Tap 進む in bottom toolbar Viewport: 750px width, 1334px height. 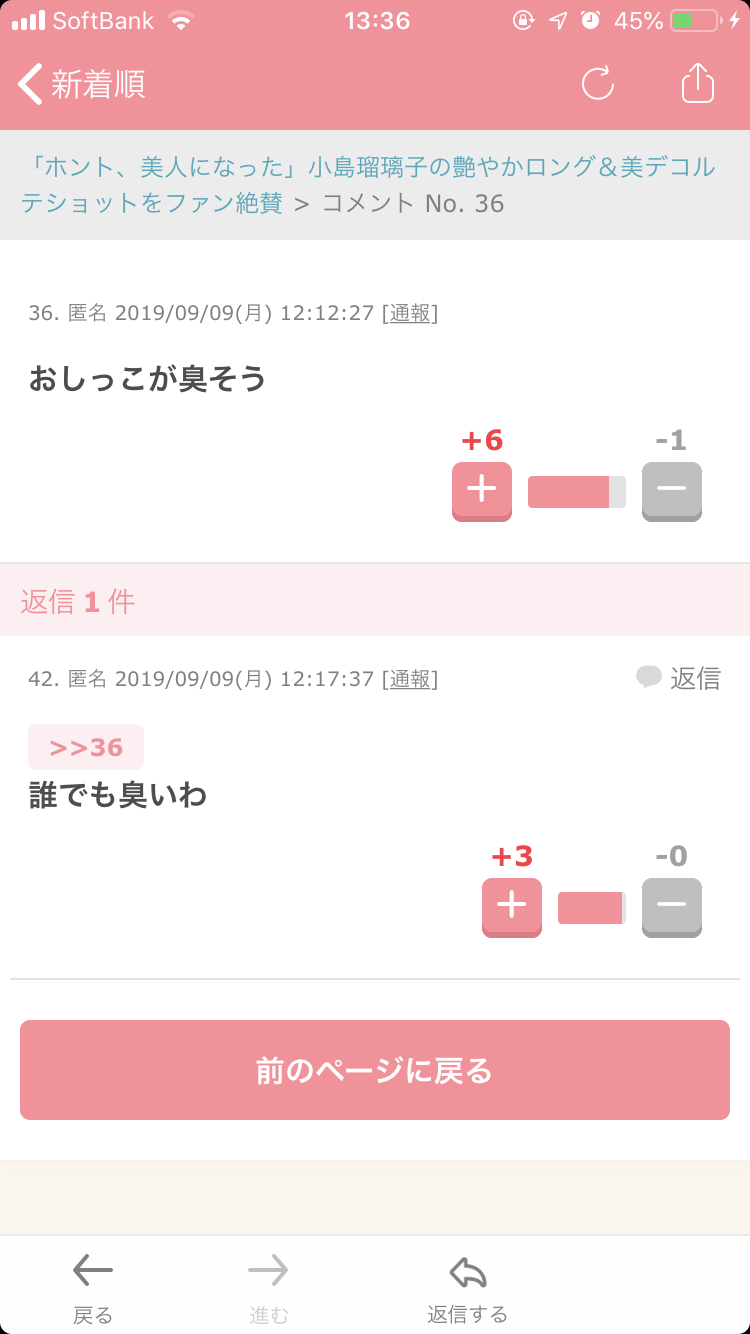click(268, 1288)
